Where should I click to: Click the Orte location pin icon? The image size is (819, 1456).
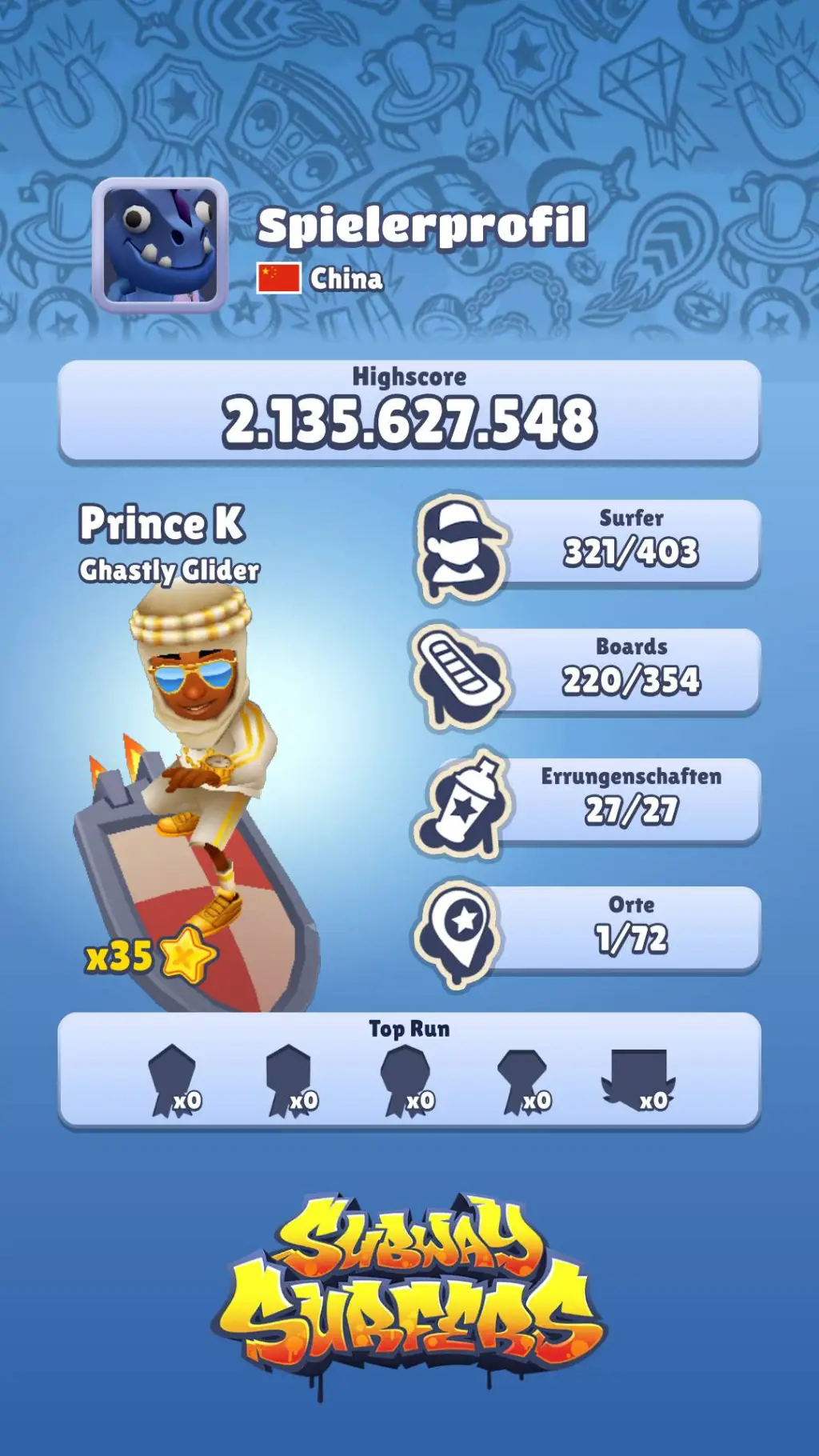[x=461, y=932]
